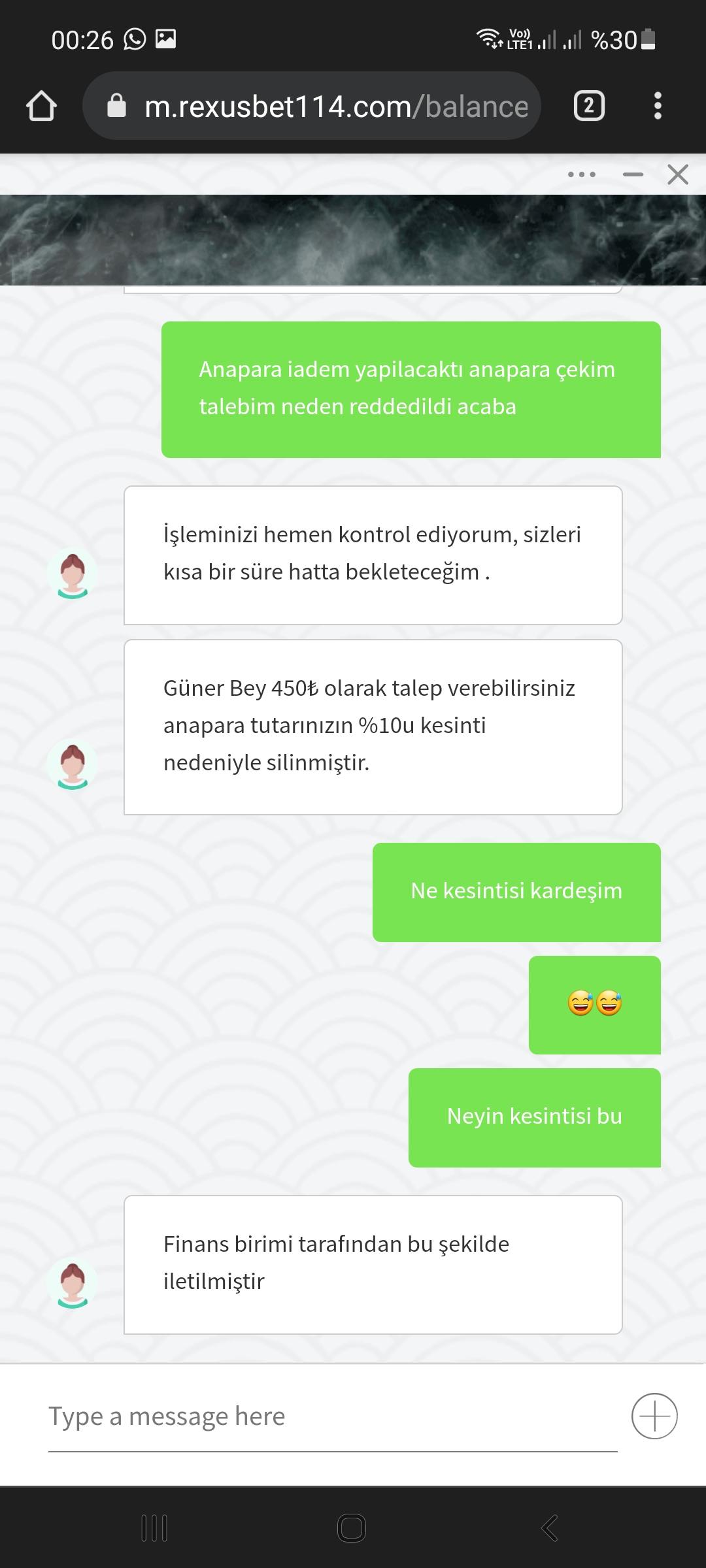Open the chat widget options menu
Screen dimensions: 706x1568
[582, 174]
